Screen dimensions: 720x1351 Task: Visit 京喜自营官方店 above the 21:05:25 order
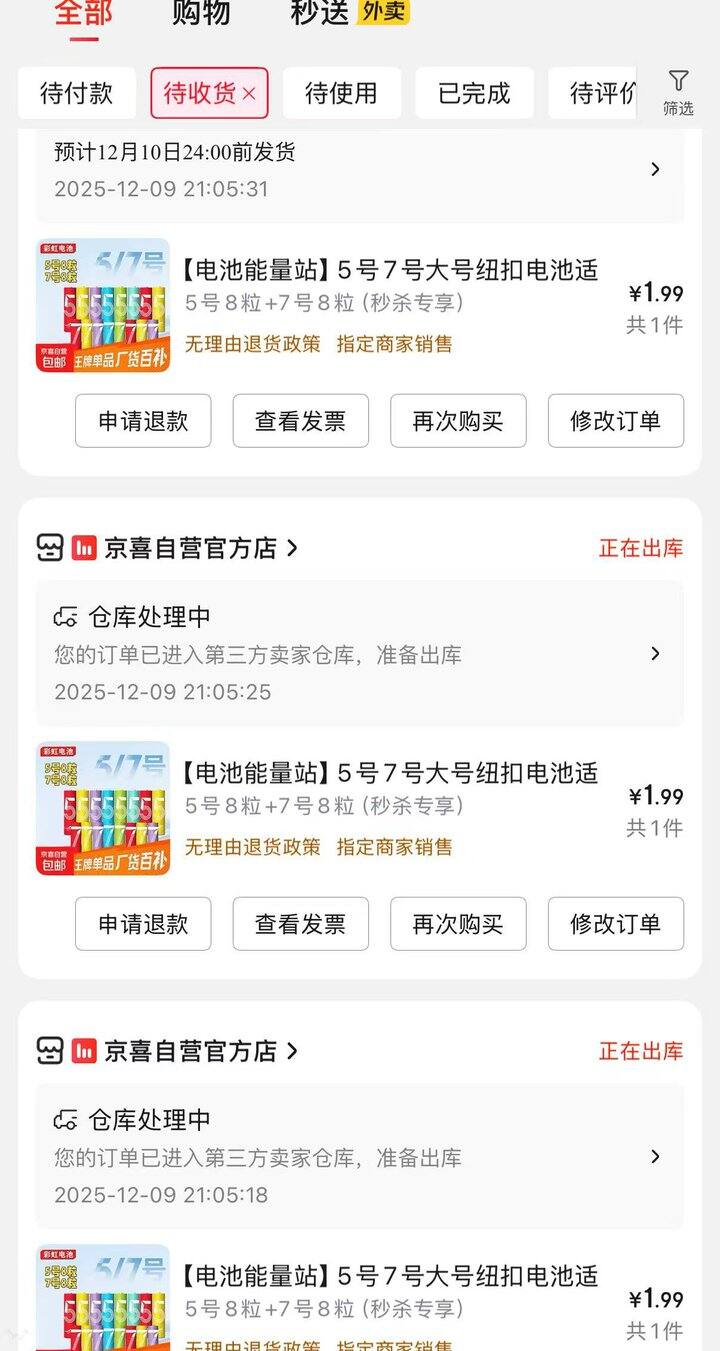[x=190, y=548]
